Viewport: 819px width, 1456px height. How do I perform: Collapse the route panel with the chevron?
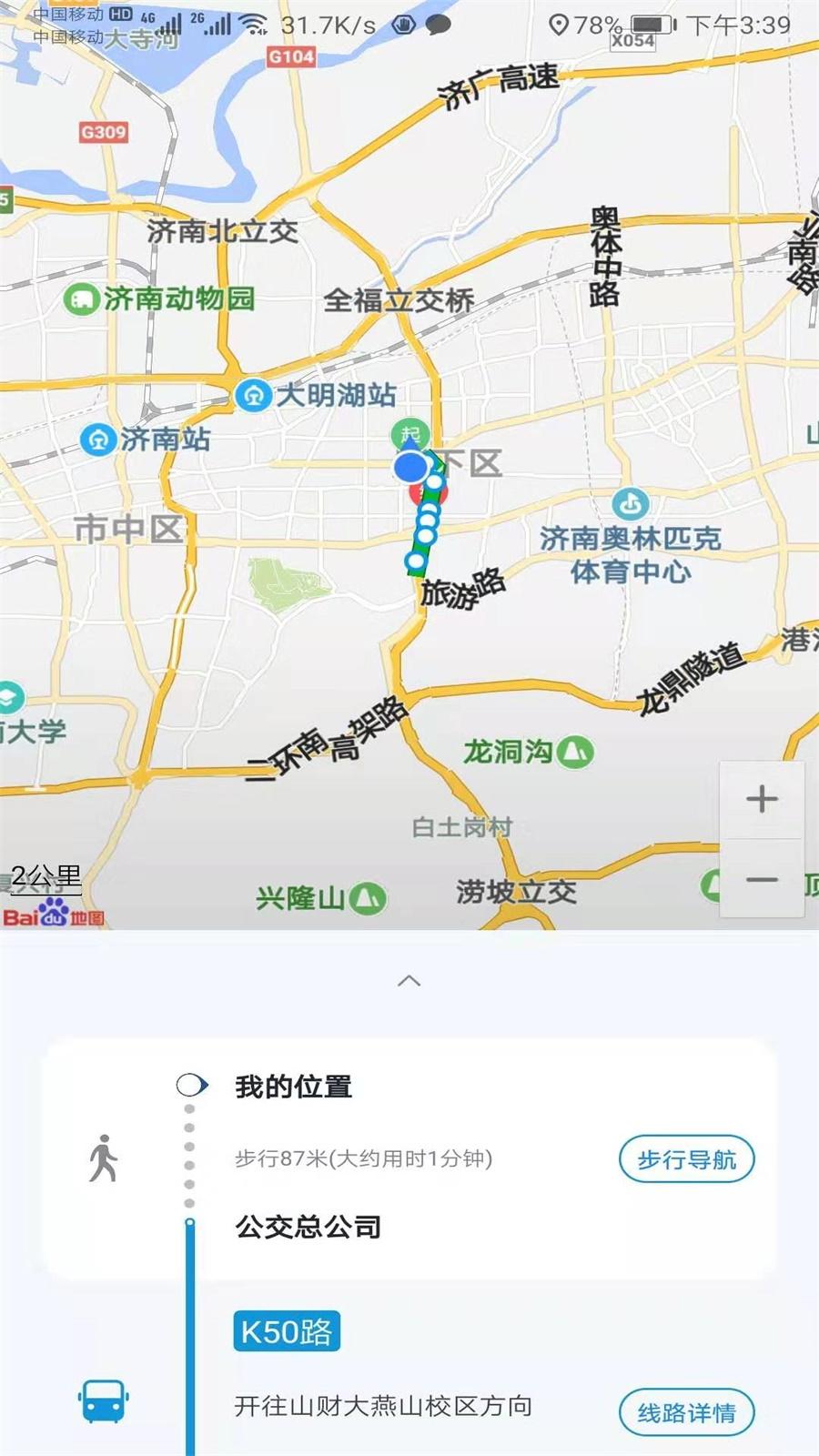pos(409,981)
